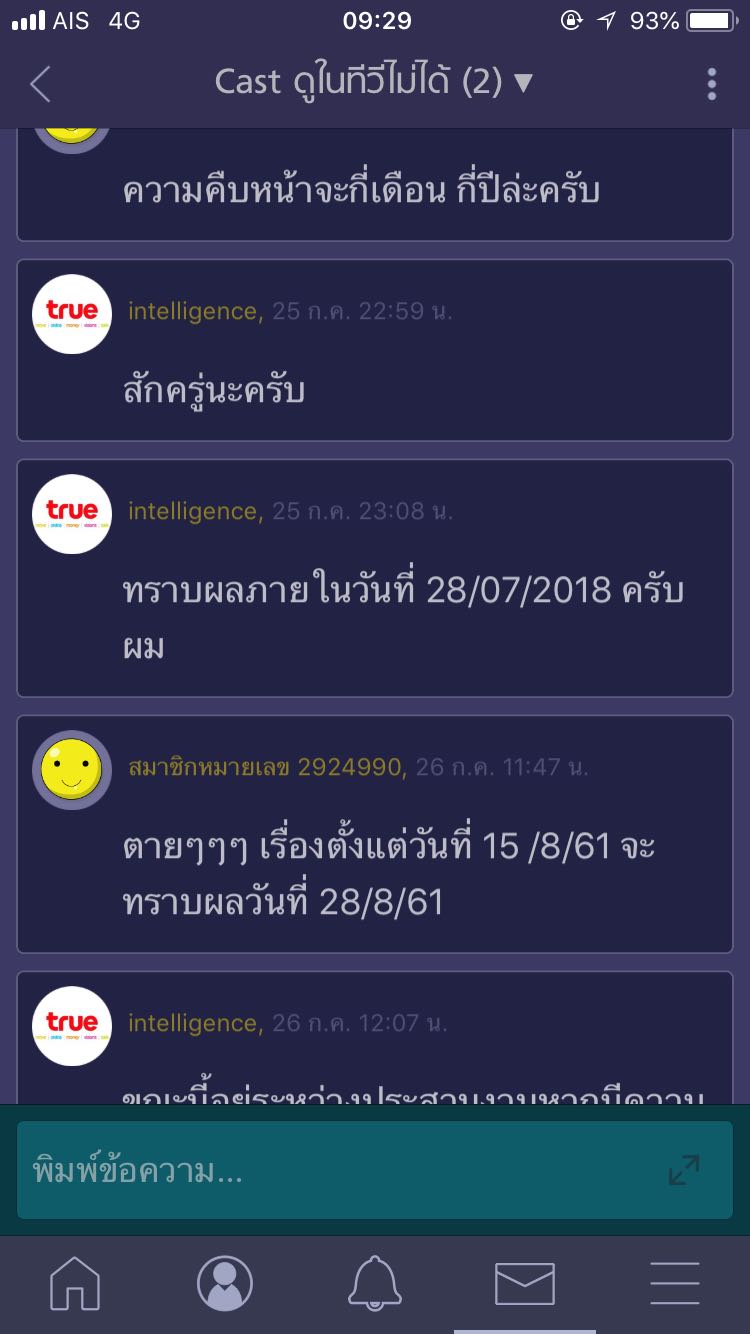Image resolution: width=750 pixels, height=1334 pixels.
Task: Open the three-dot overflow menu
Action: click(712, 84)
